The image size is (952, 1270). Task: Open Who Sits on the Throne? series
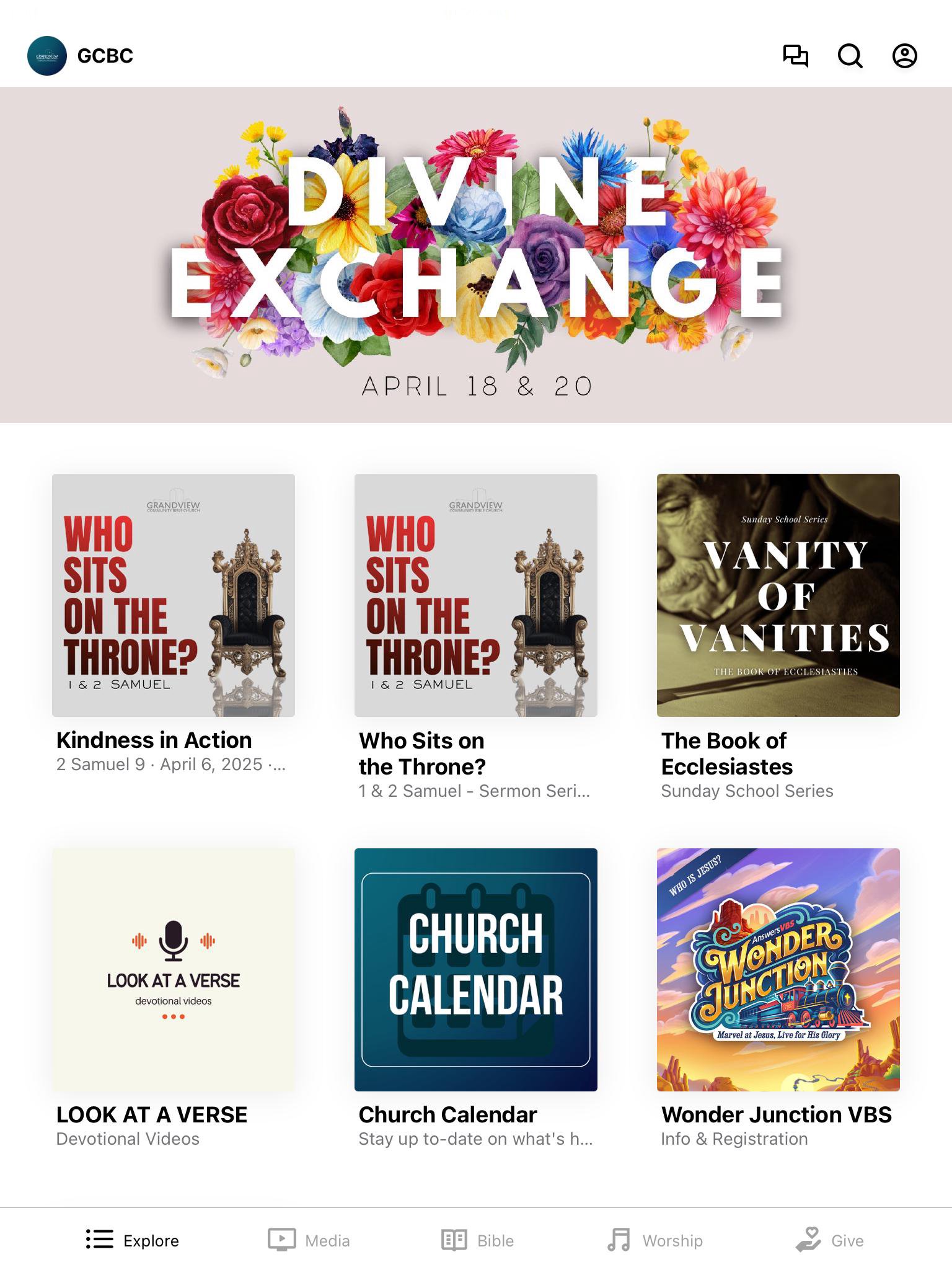(x=476, y=595)
